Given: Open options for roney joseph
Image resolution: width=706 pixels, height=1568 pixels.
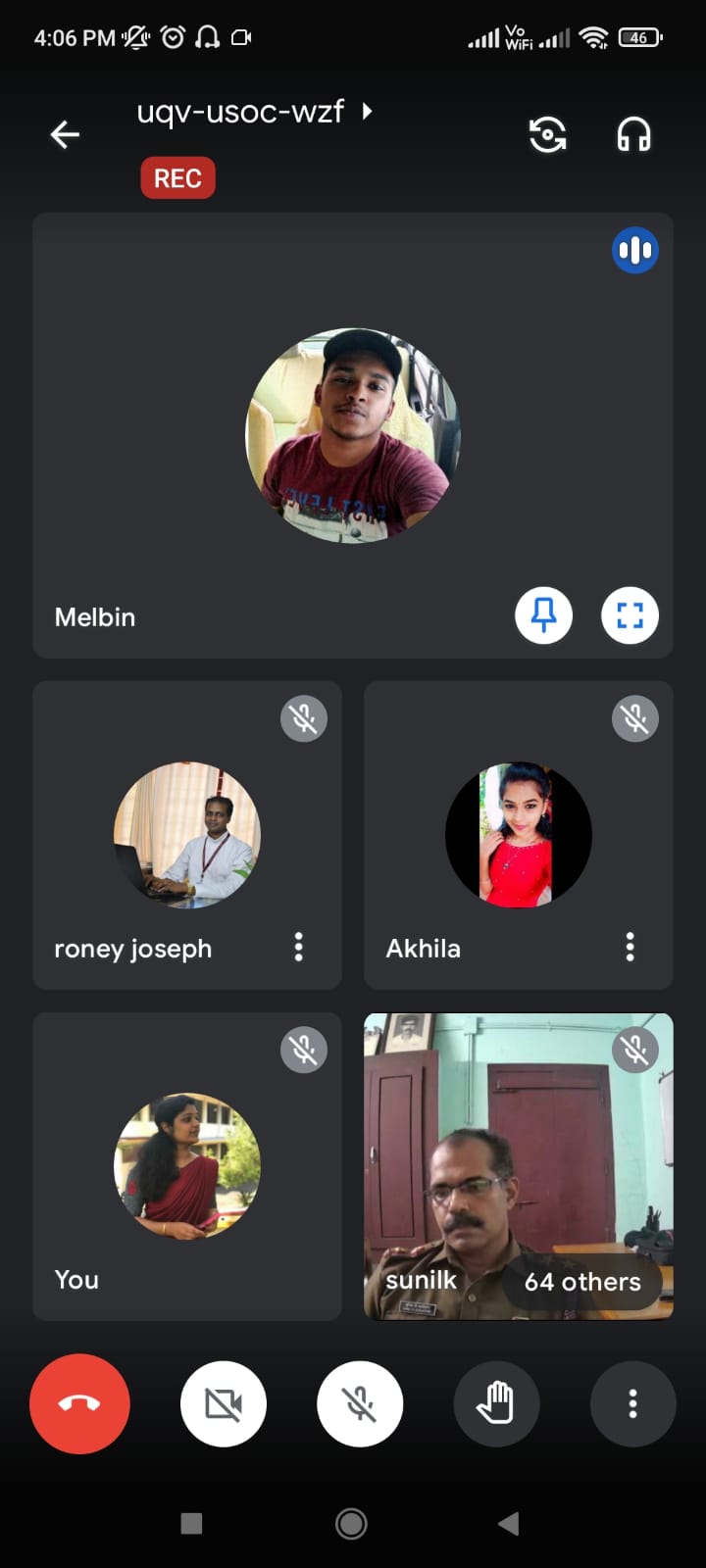Looking at the screenshot, I should pyautogui.click(x=299, y=947).
